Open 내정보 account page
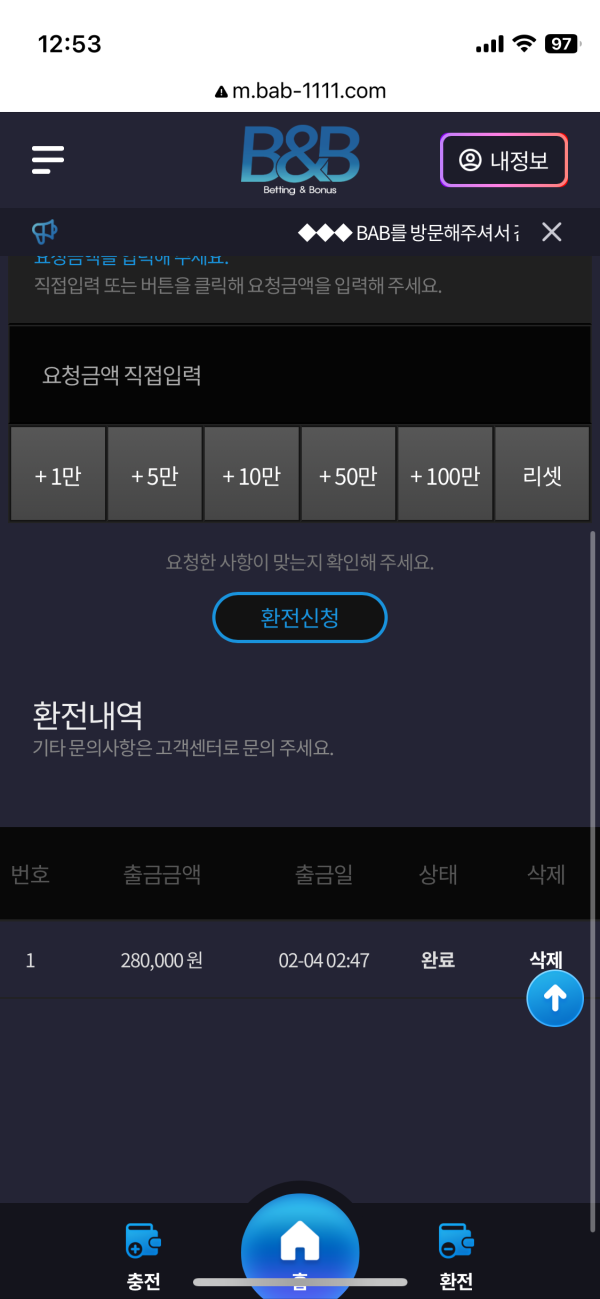The width and height of the screenshot is (600, 1299). pyautogui.click(x=504, y=160)
